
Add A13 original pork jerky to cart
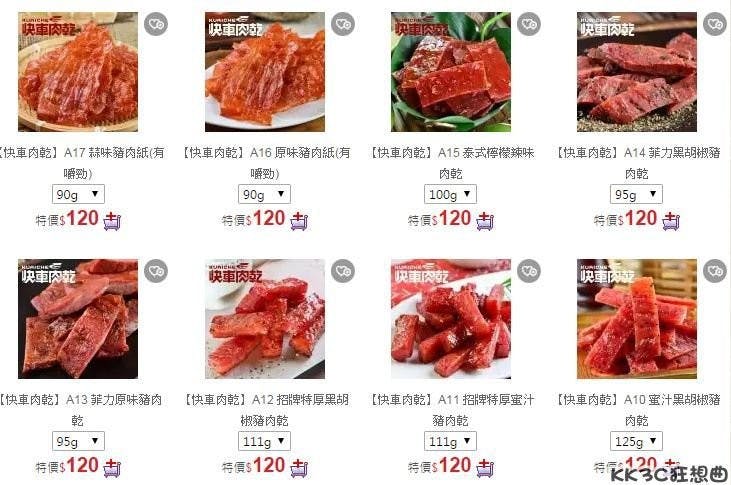click(x=112, y=467)
